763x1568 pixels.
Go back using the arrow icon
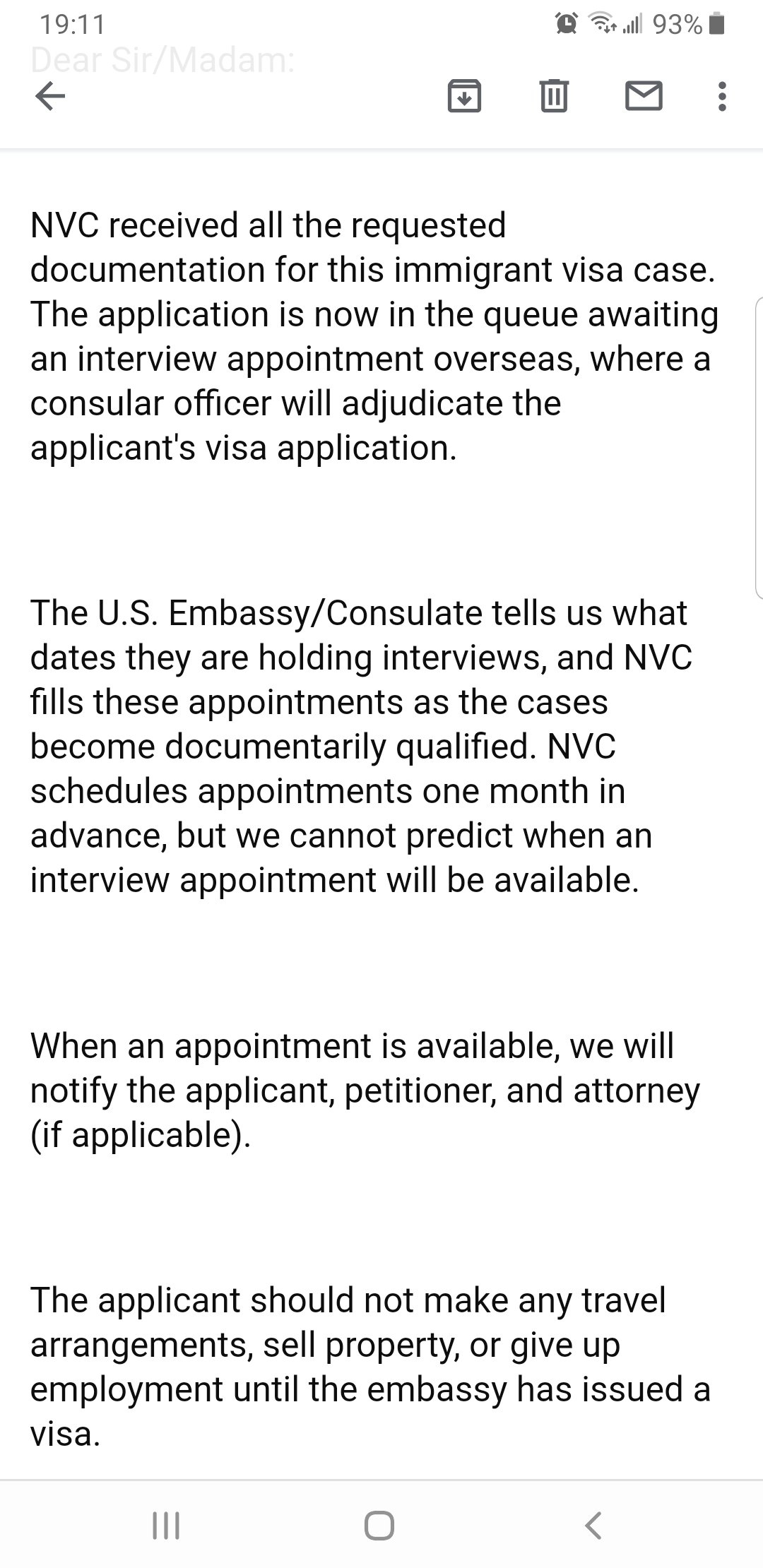50,96
